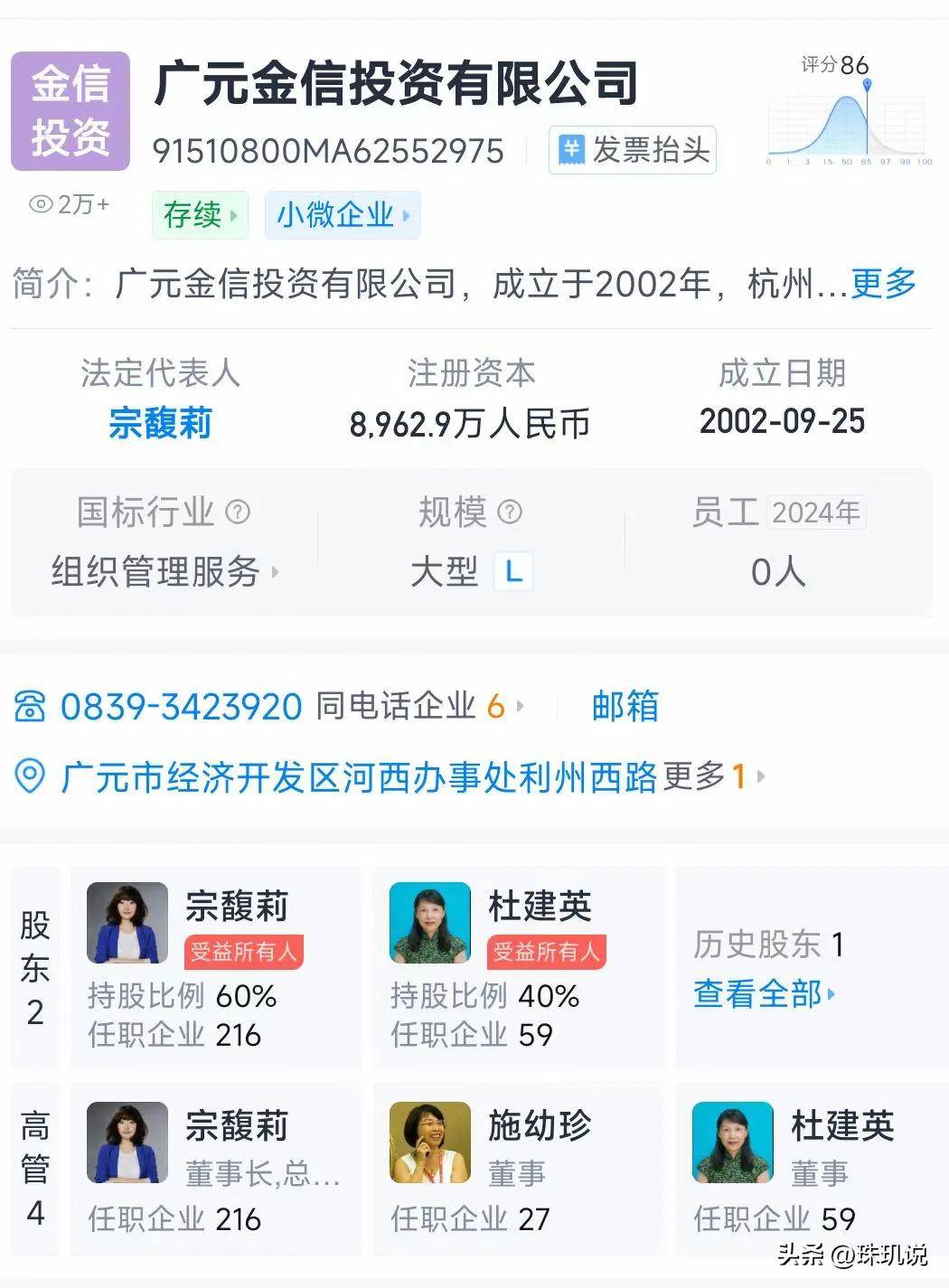Open shareholder 宗馥莉's card with 60% stake
Screen dimensions: 949x1288
click(215, 969)
